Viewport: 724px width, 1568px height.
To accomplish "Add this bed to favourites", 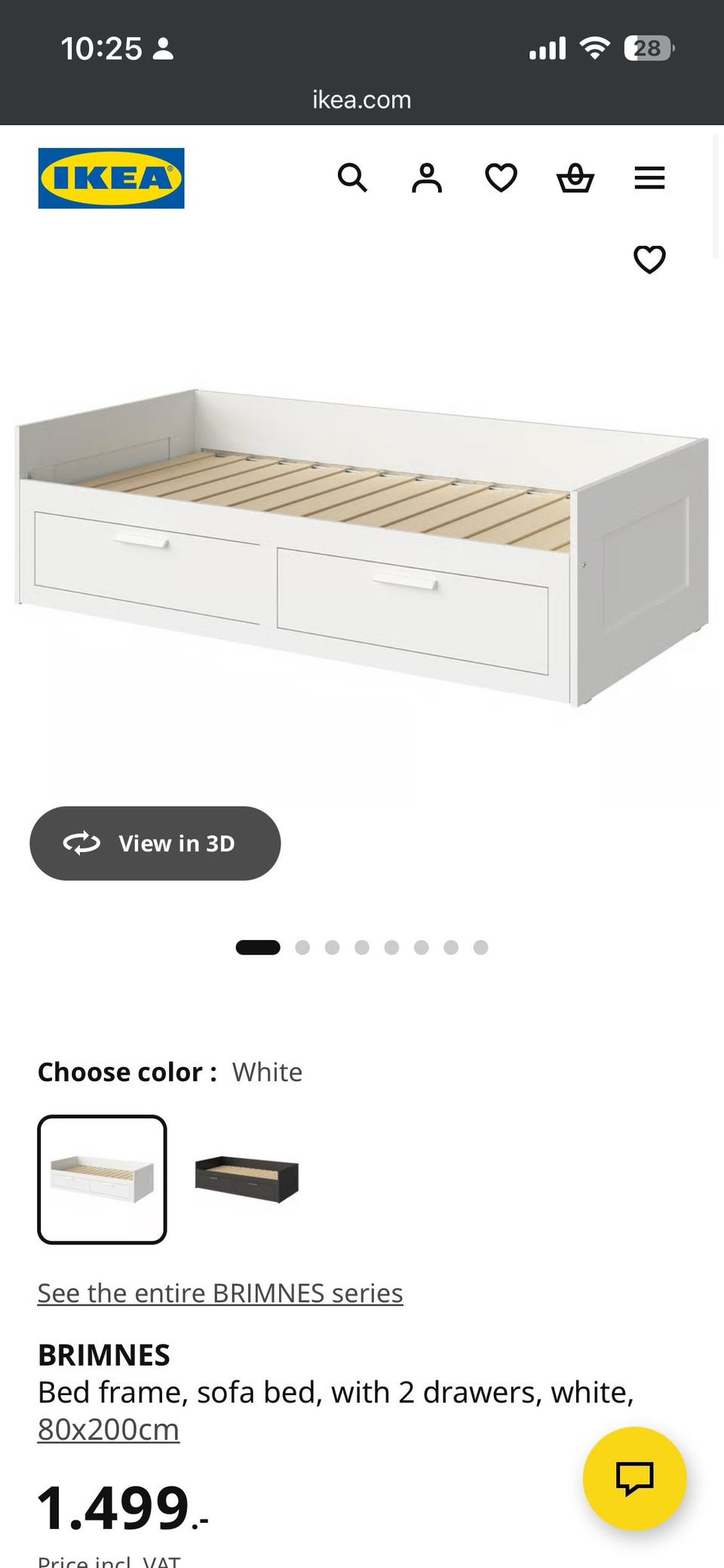I will pos(649,260).
